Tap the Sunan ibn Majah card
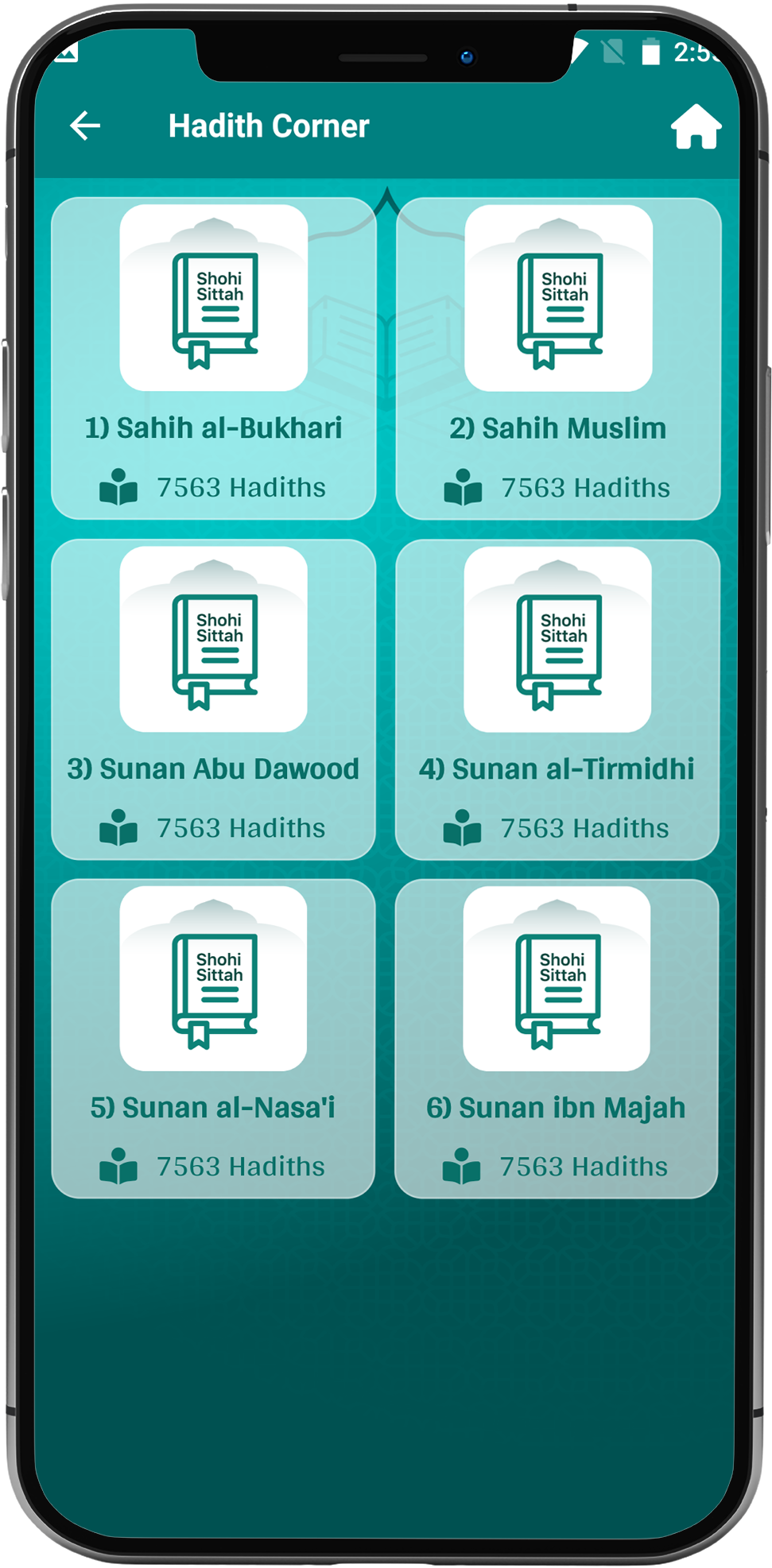The height and width of the screenshot is (1568, 772). coord(557,1038)
